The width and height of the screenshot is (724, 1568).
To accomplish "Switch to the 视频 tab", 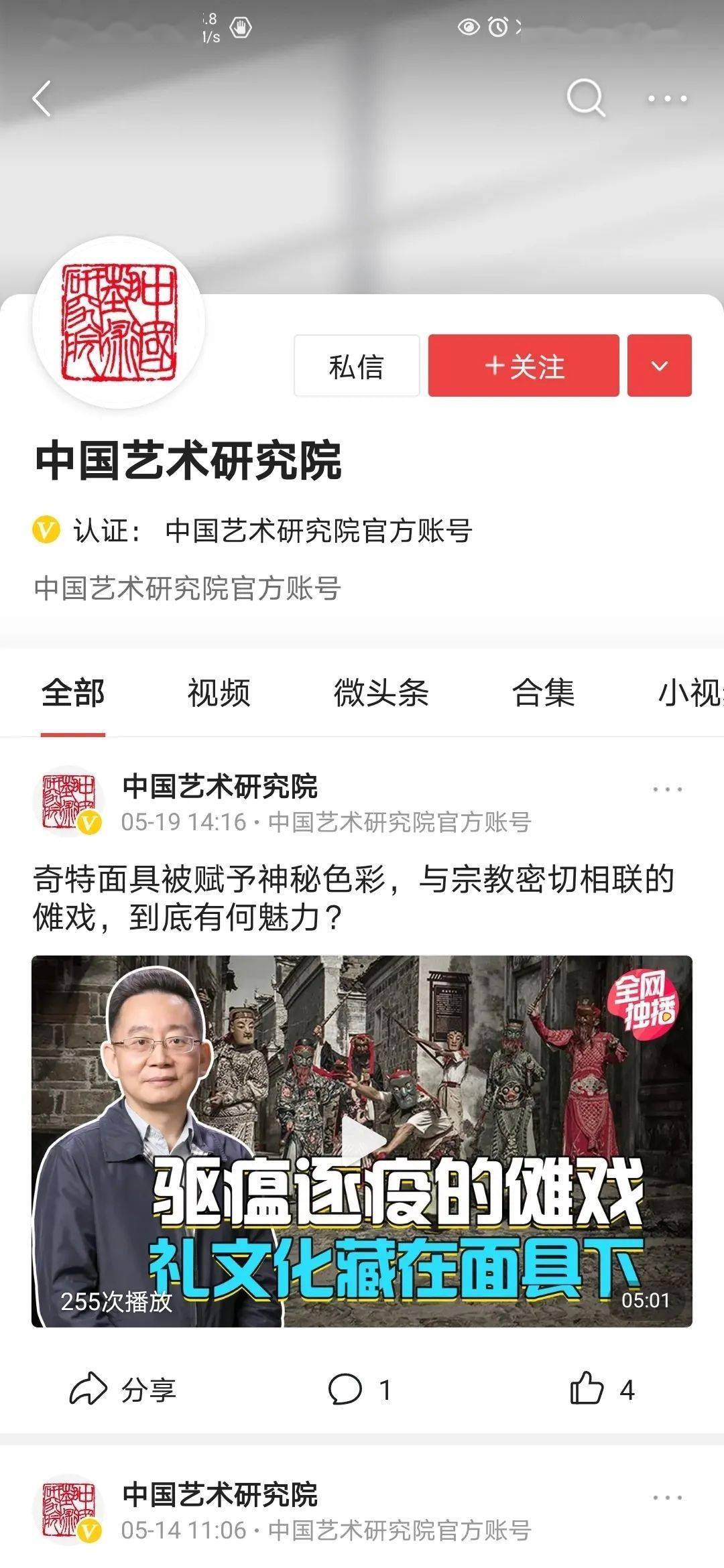I will pos(219,693).
